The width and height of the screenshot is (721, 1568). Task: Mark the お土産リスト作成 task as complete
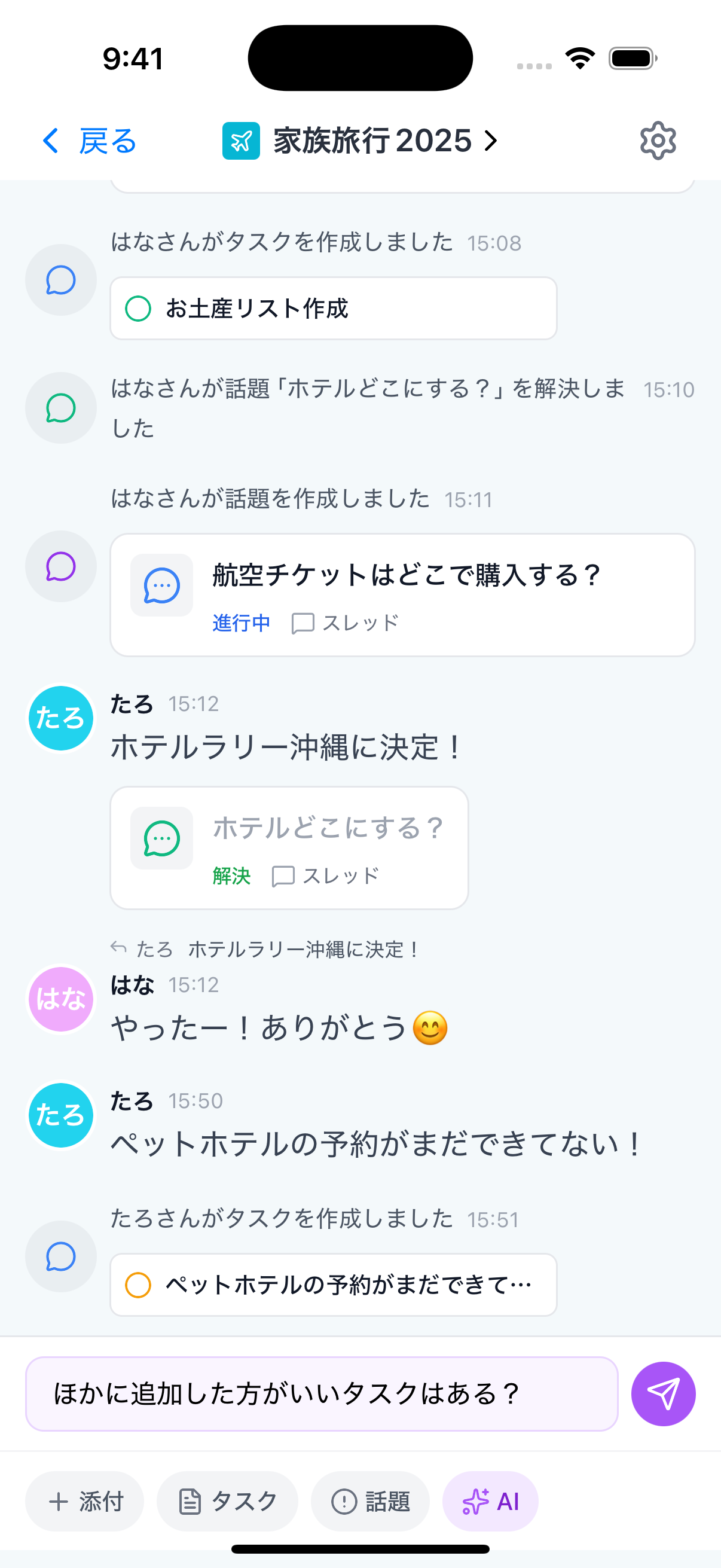139,308
